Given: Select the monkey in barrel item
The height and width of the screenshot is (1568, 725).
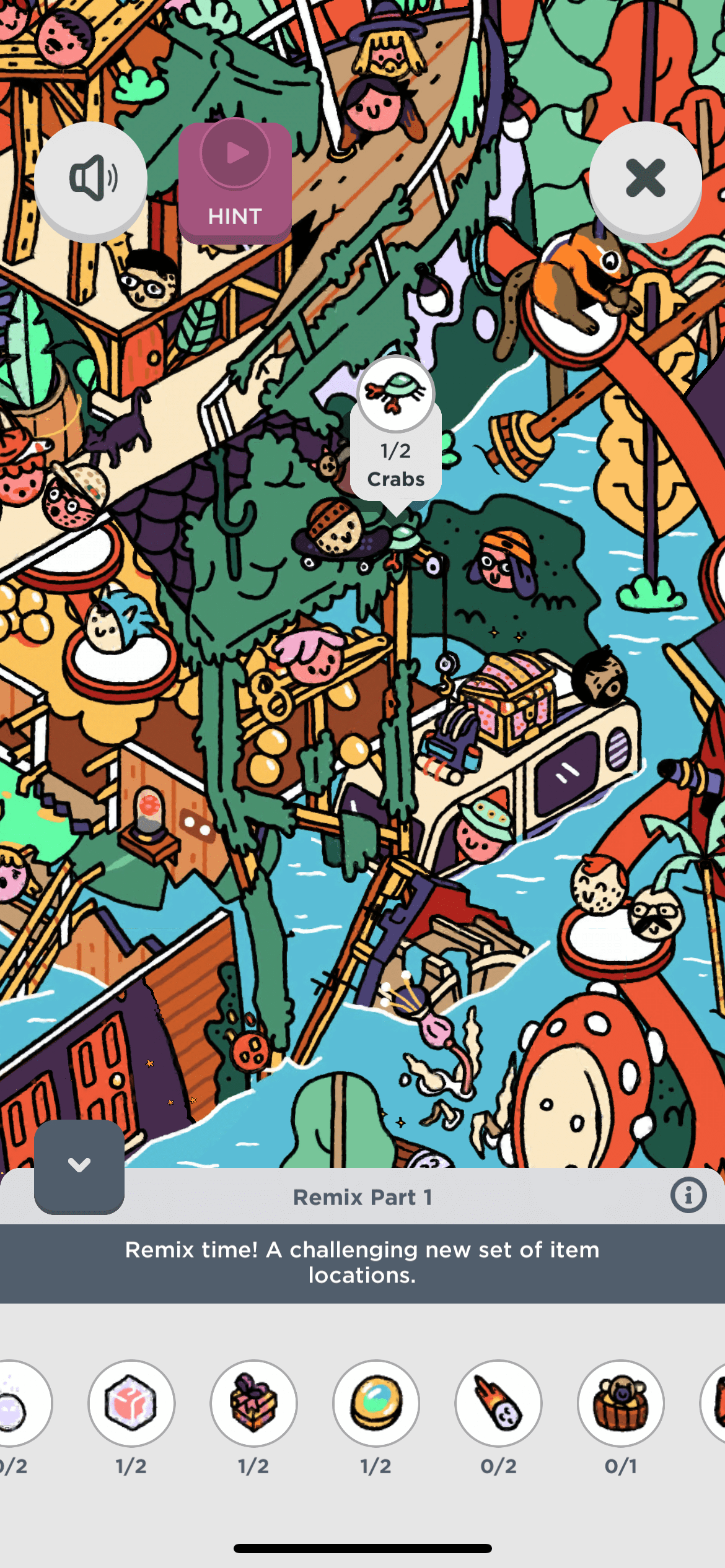Looking at the screenshot, I should [621, 1403].
